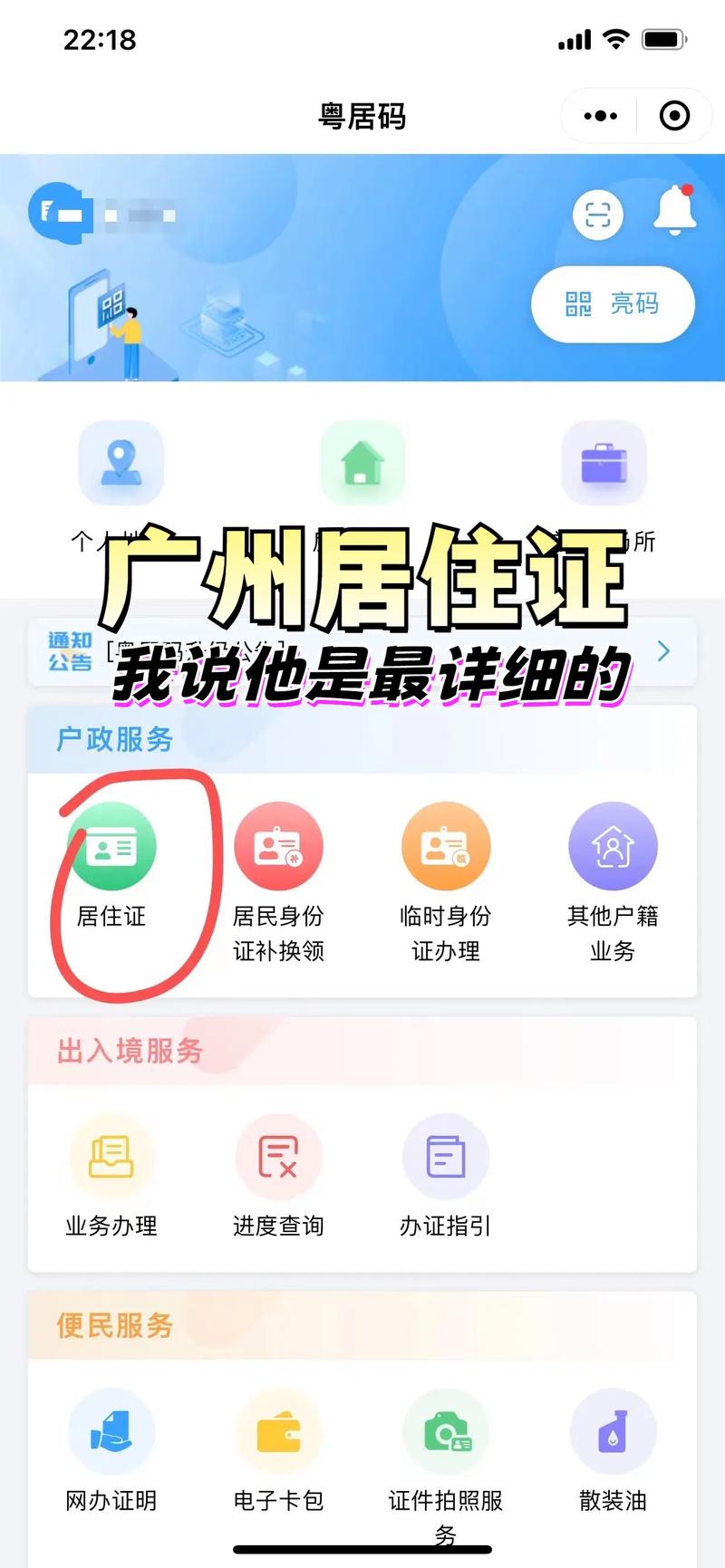725x1568 pixels.
Task: Open the mini-program more options menu
Action: [597, 116]
